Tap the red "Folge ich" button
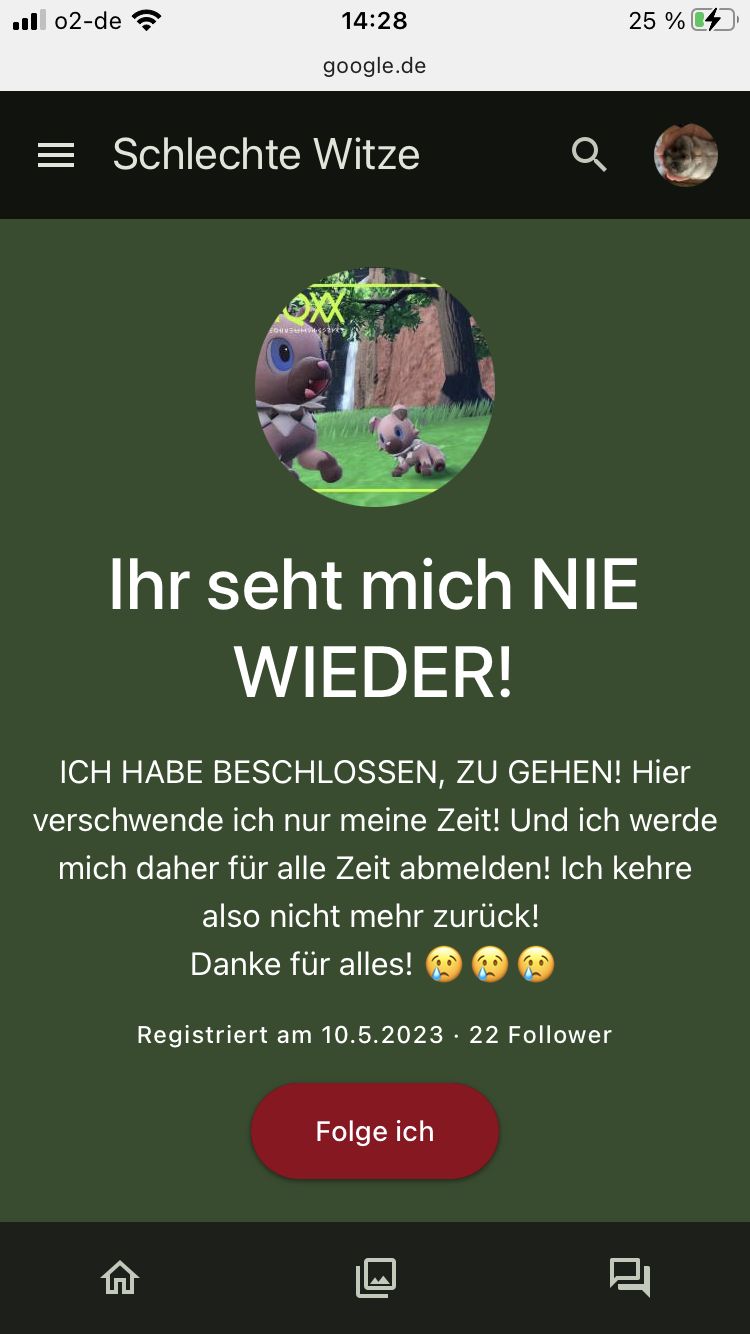This screenshot has width=750, height=1334. [x=375, y=1131]
